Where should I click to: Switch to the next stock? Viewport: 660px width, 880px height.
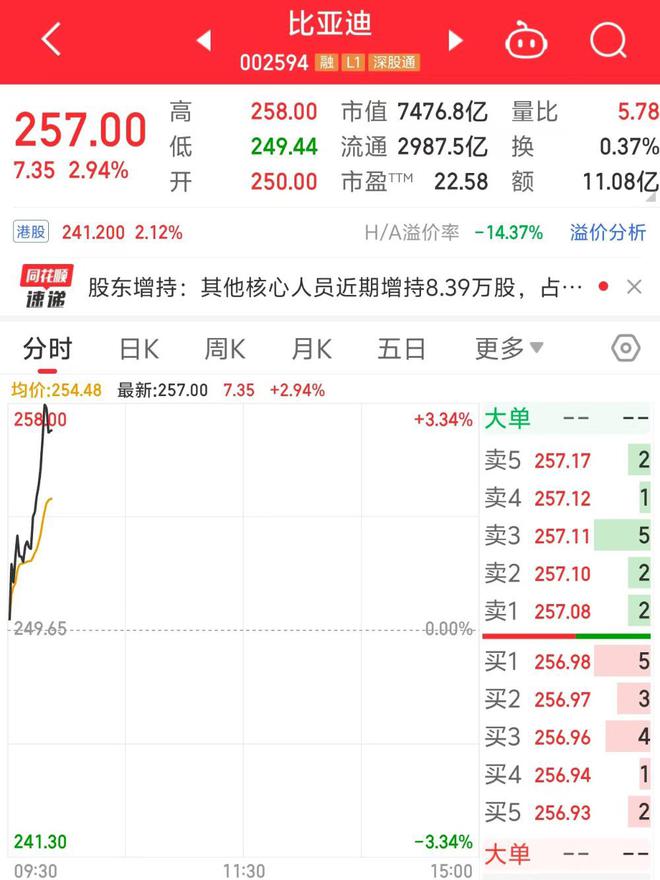pos(455,40)
